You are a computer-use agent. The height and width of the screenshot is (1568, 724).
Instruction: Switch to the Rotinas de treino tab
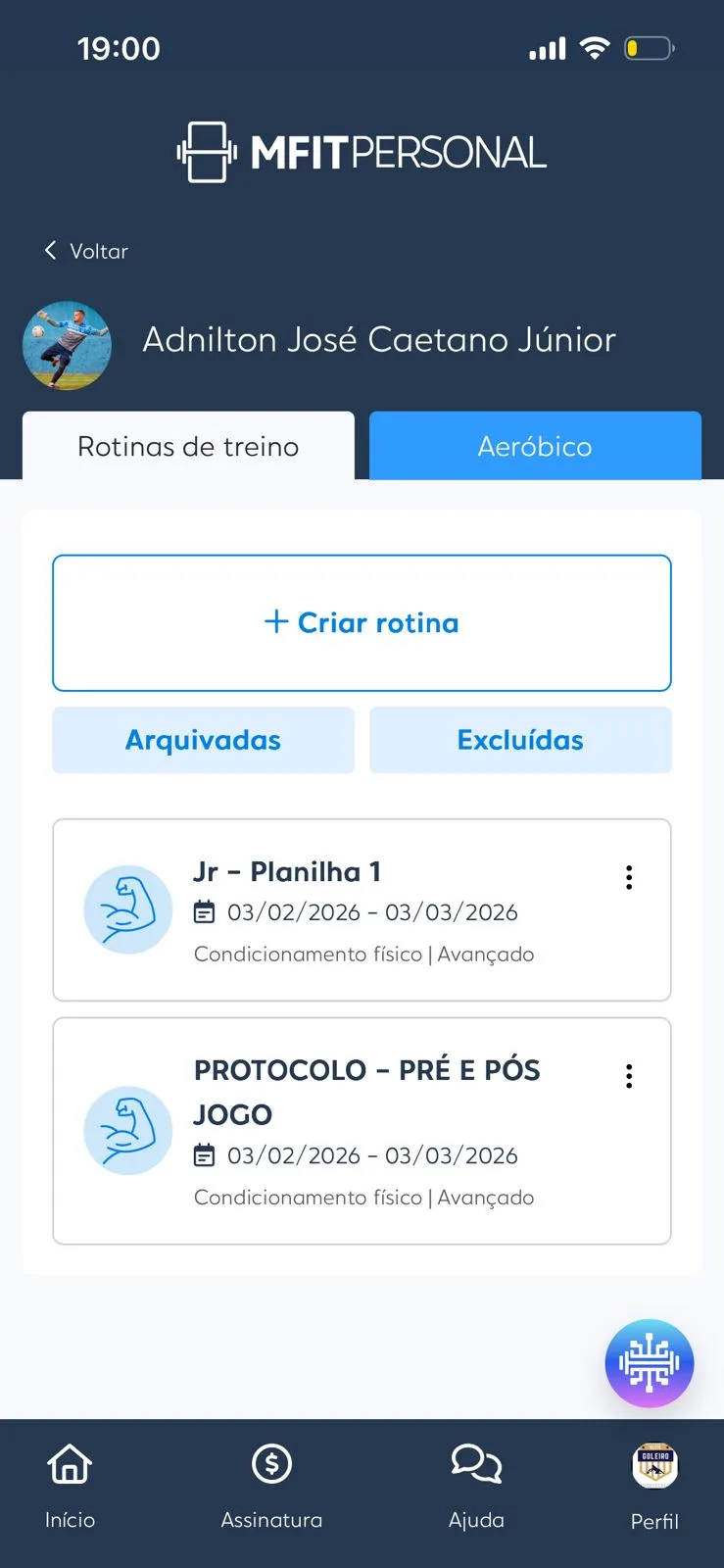coord(188,446)
